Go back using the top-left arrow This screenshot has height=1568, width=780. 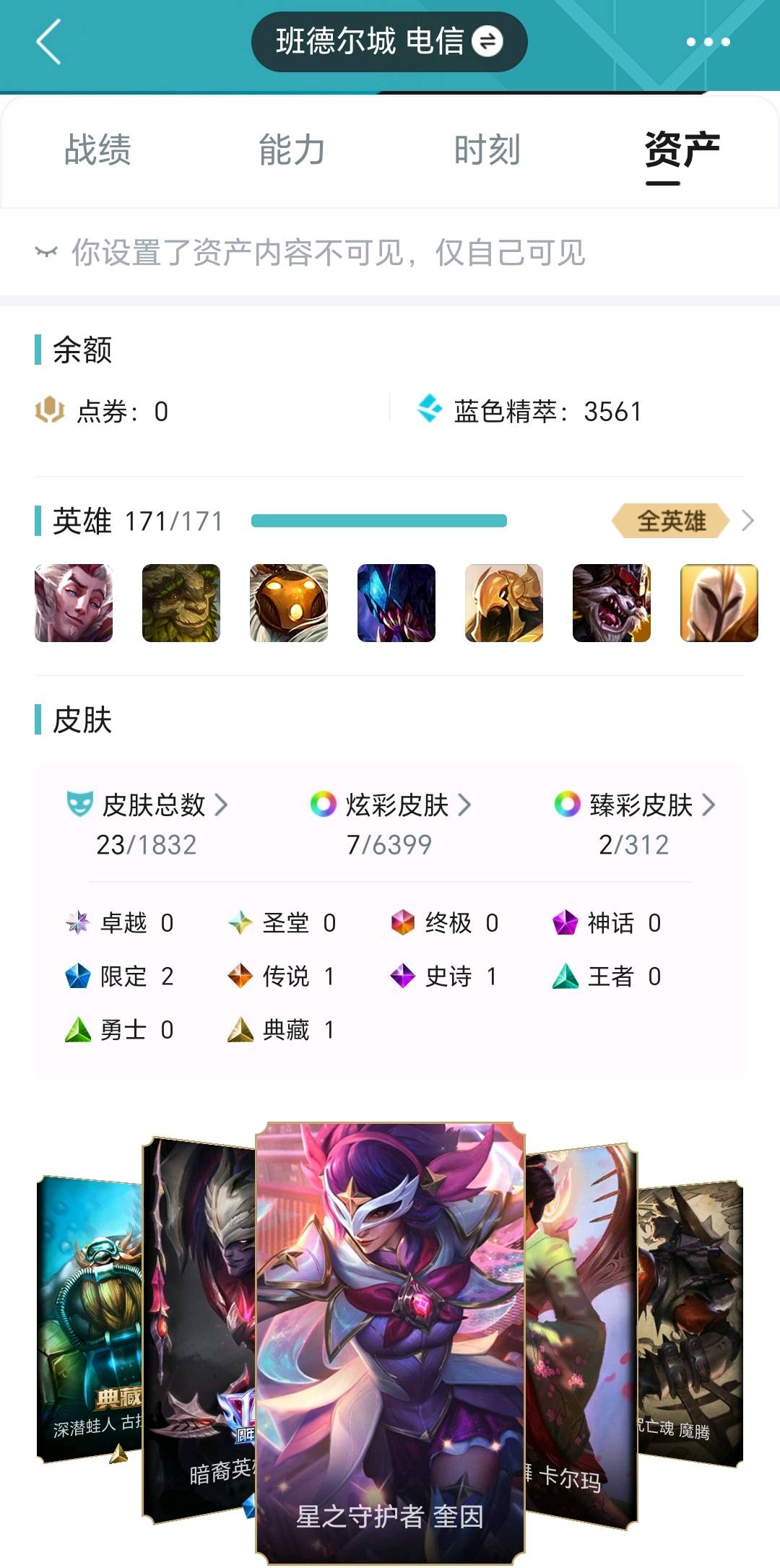pyautogui.click(x=49, y=42)
